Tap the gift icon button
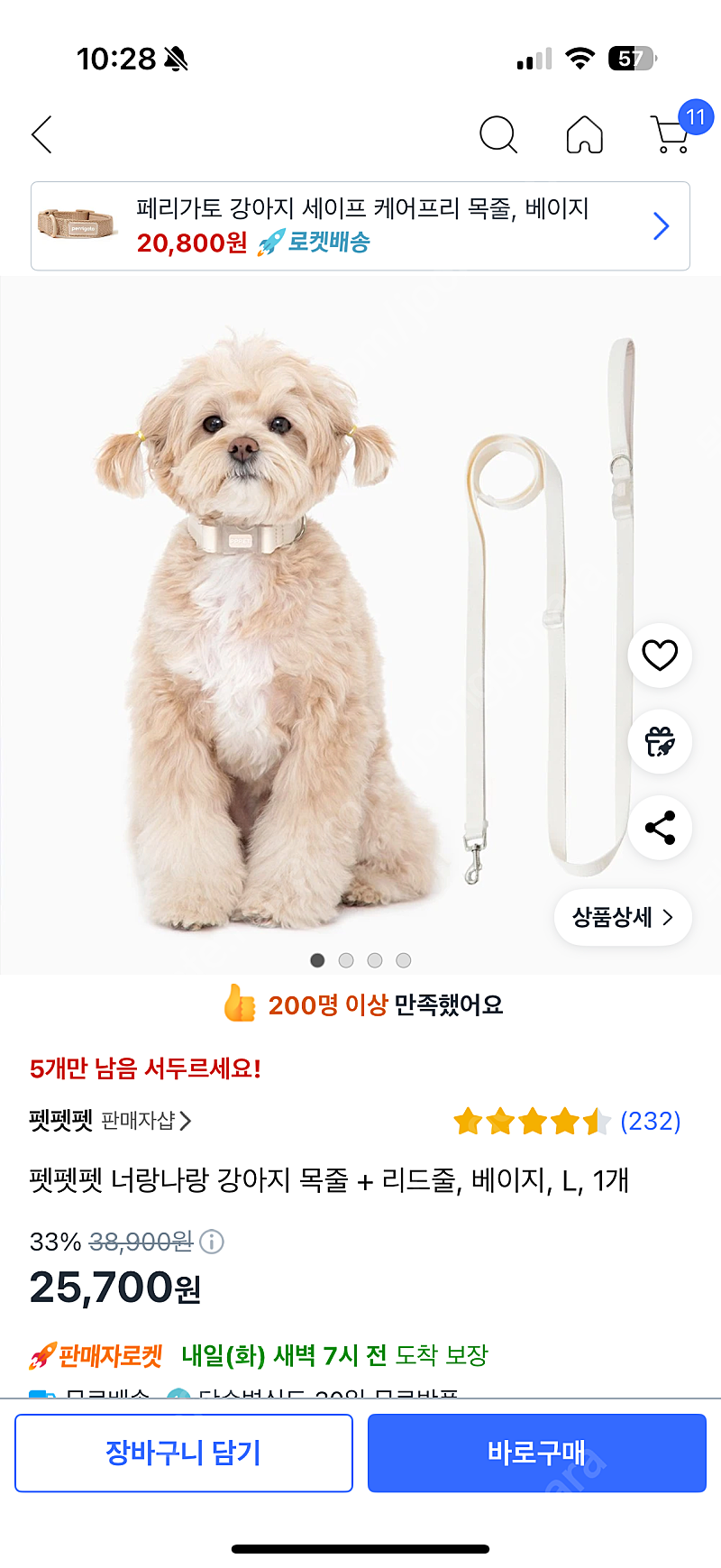This screenshot has height=1568, width=721. (660, 741)
